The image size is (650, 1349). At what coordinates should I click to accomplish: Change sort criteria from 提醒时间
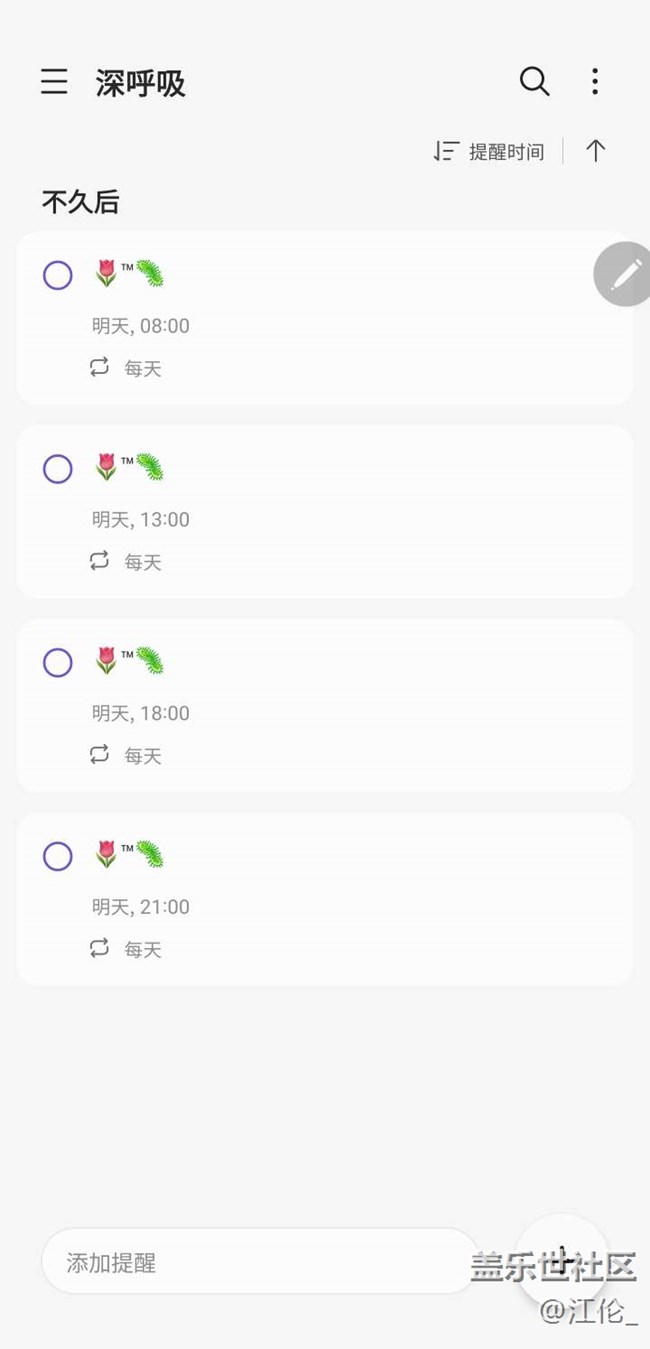pyautogui.click(x=490, y=152)
